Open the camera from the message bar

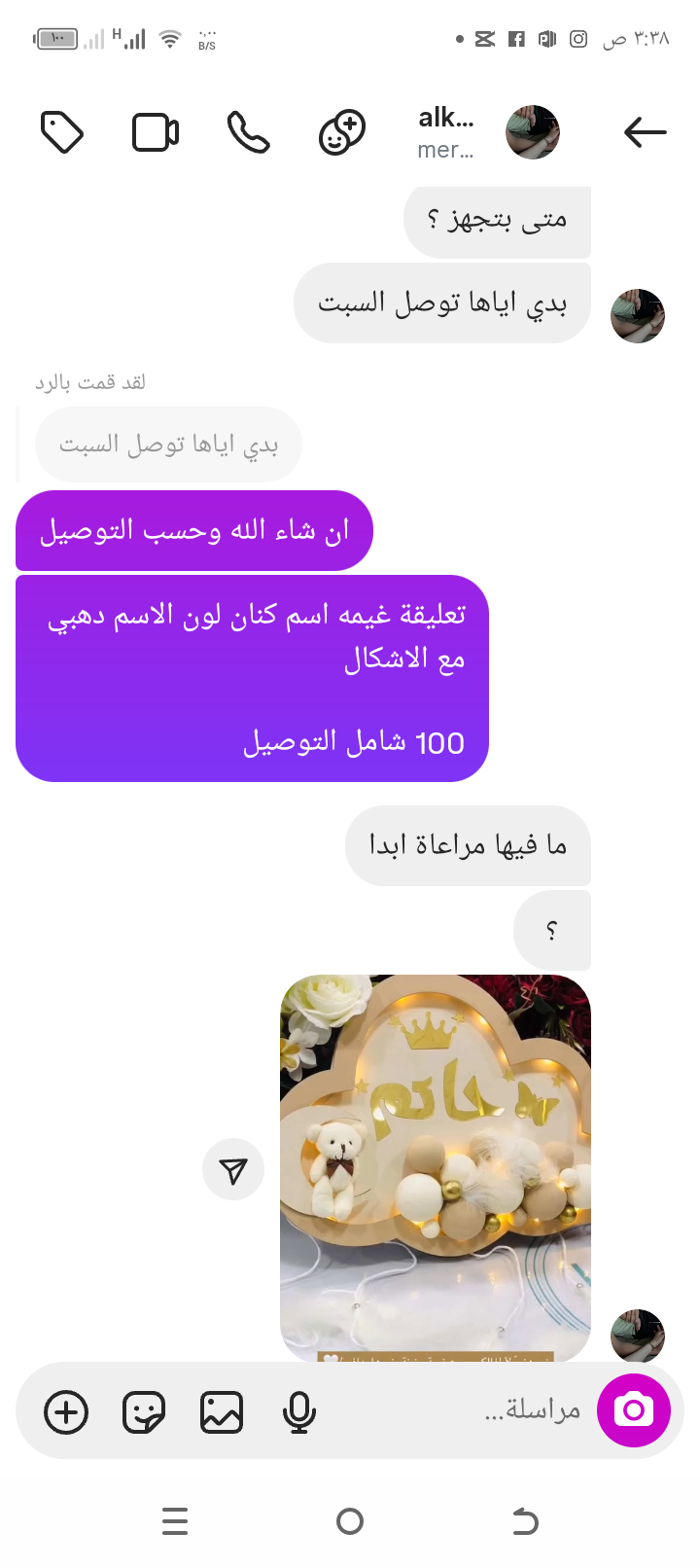click(x=634, y=1410)
